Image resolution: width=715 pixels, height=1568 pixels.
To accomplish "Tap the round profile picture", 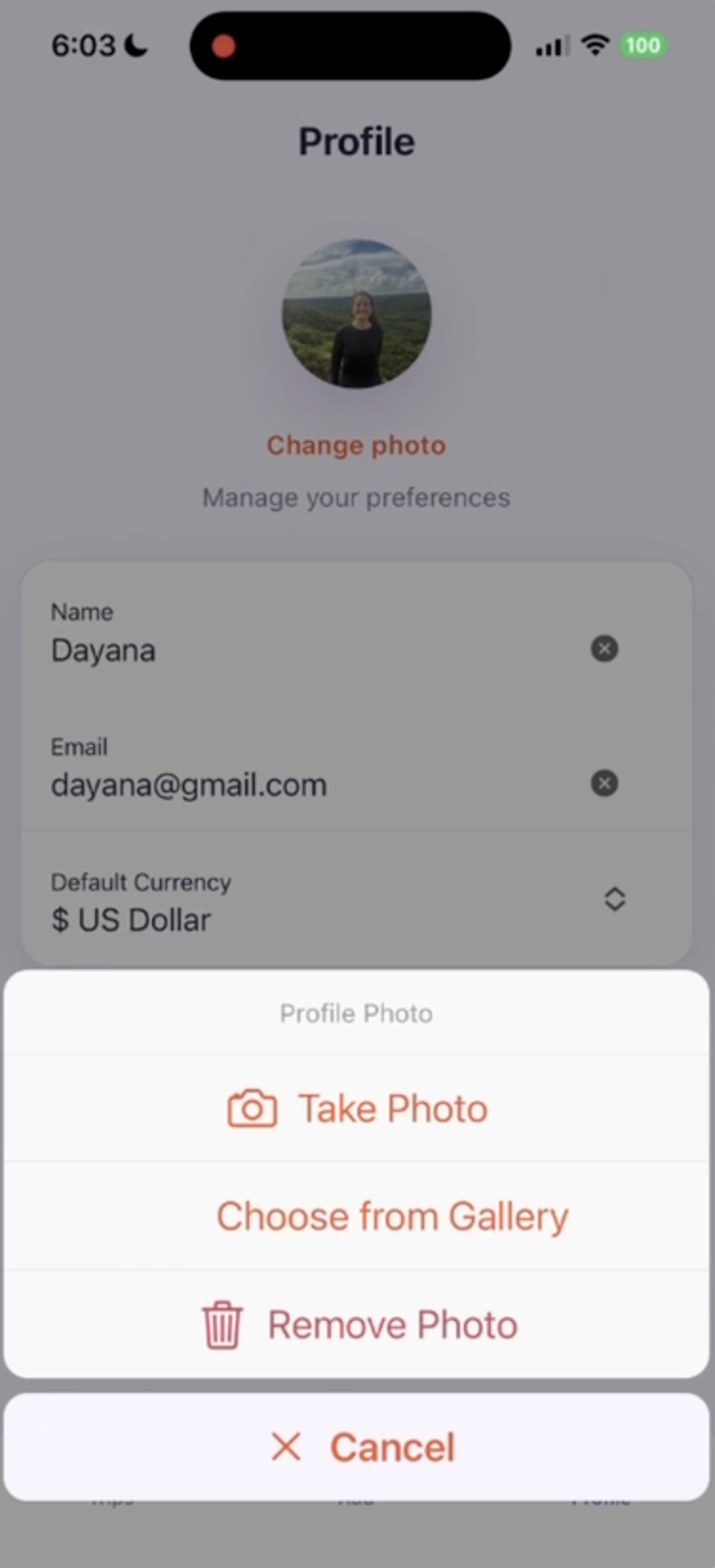I will pos(357,314).
